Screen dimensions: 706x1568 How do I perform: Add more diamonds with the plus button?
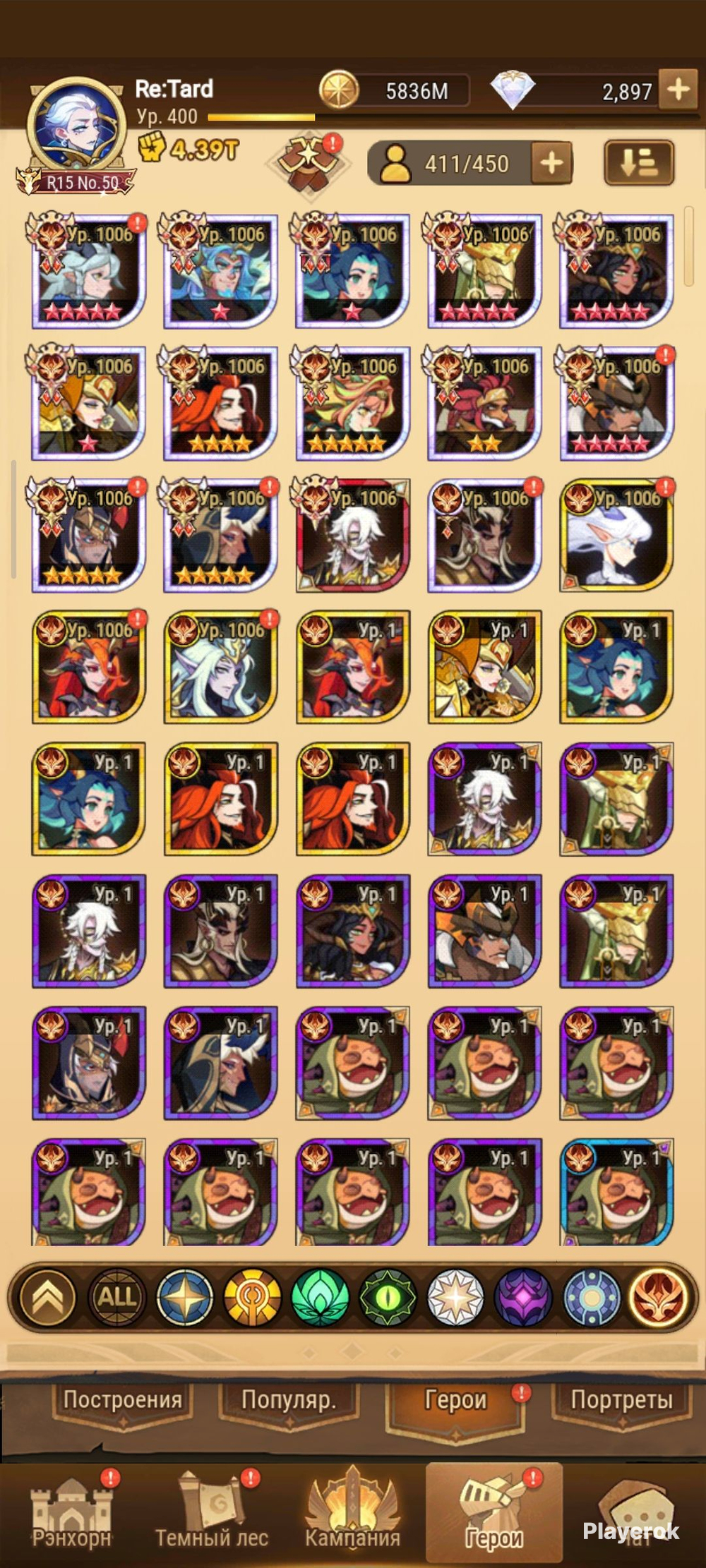678,90
